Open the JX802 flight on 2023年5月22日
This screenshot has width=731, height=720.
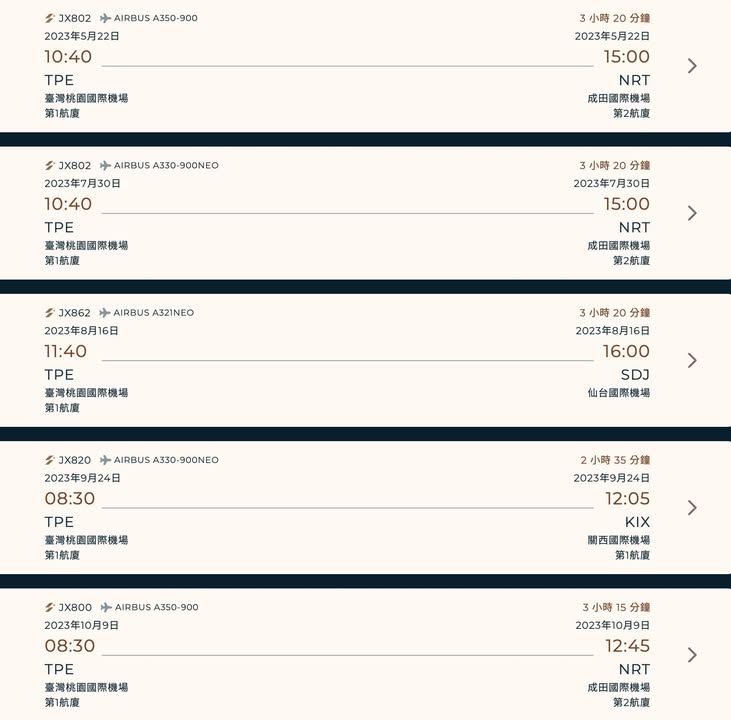(x=691, y=66)
